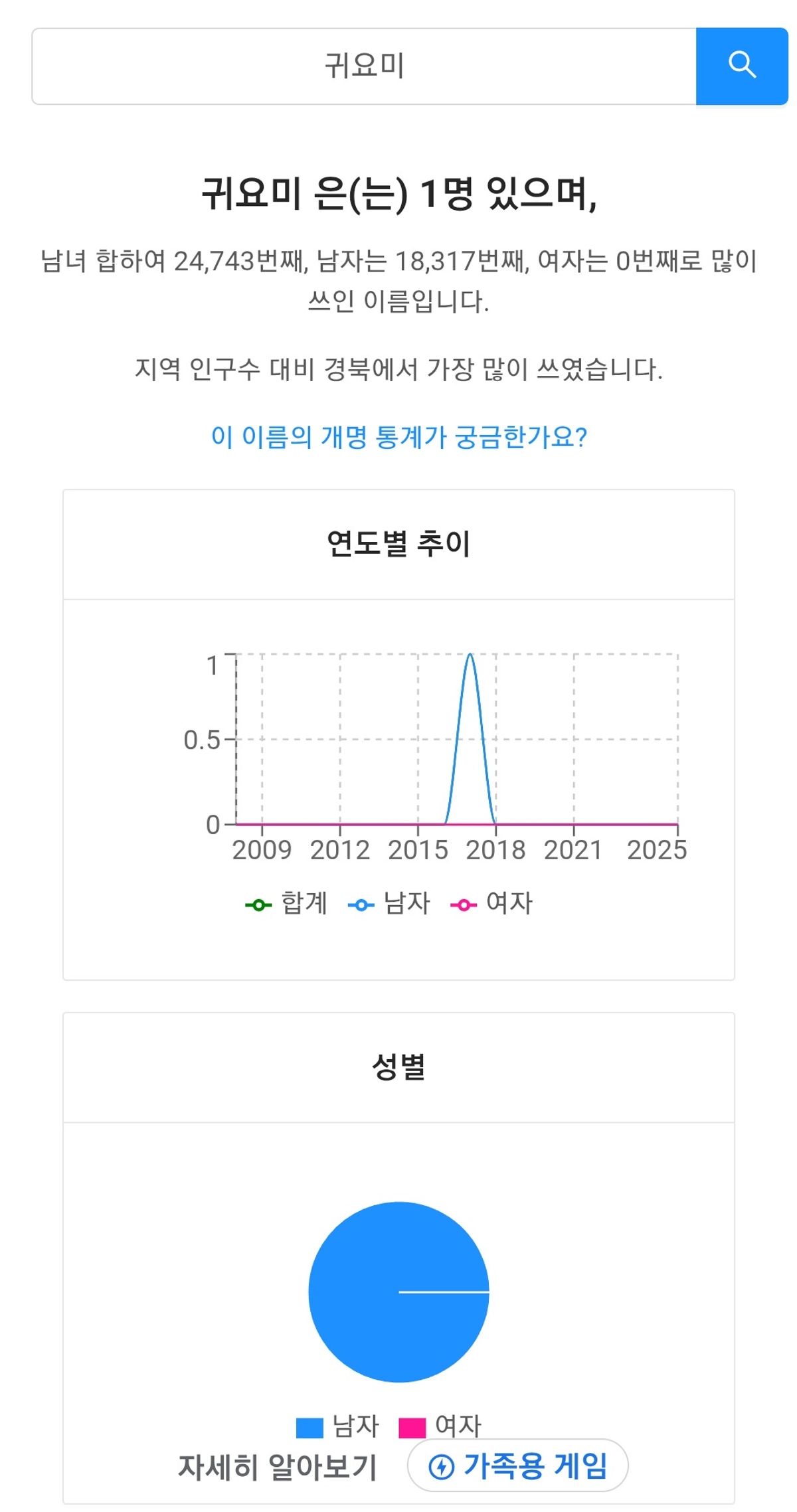This screenshot has width=797, height=1512.
Task: Toggle the 남자 line in trend chart legend
Action: coord(389,904)
